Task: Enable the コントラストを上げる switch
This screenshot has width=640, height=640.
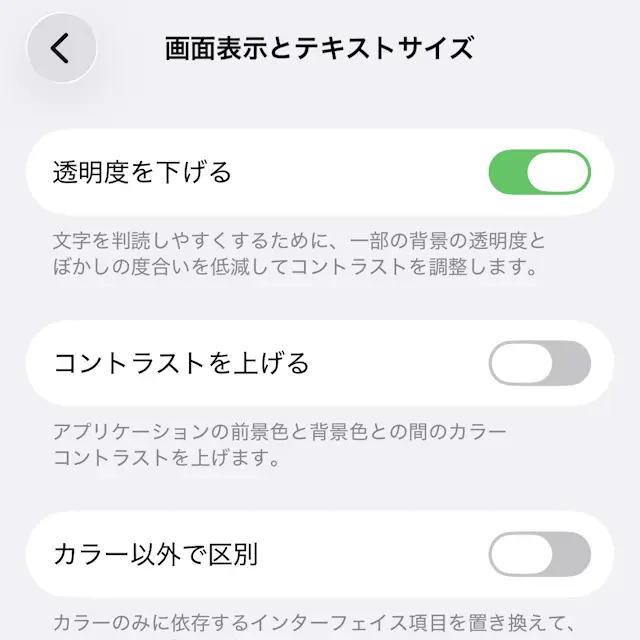Action: coord(539,363)
